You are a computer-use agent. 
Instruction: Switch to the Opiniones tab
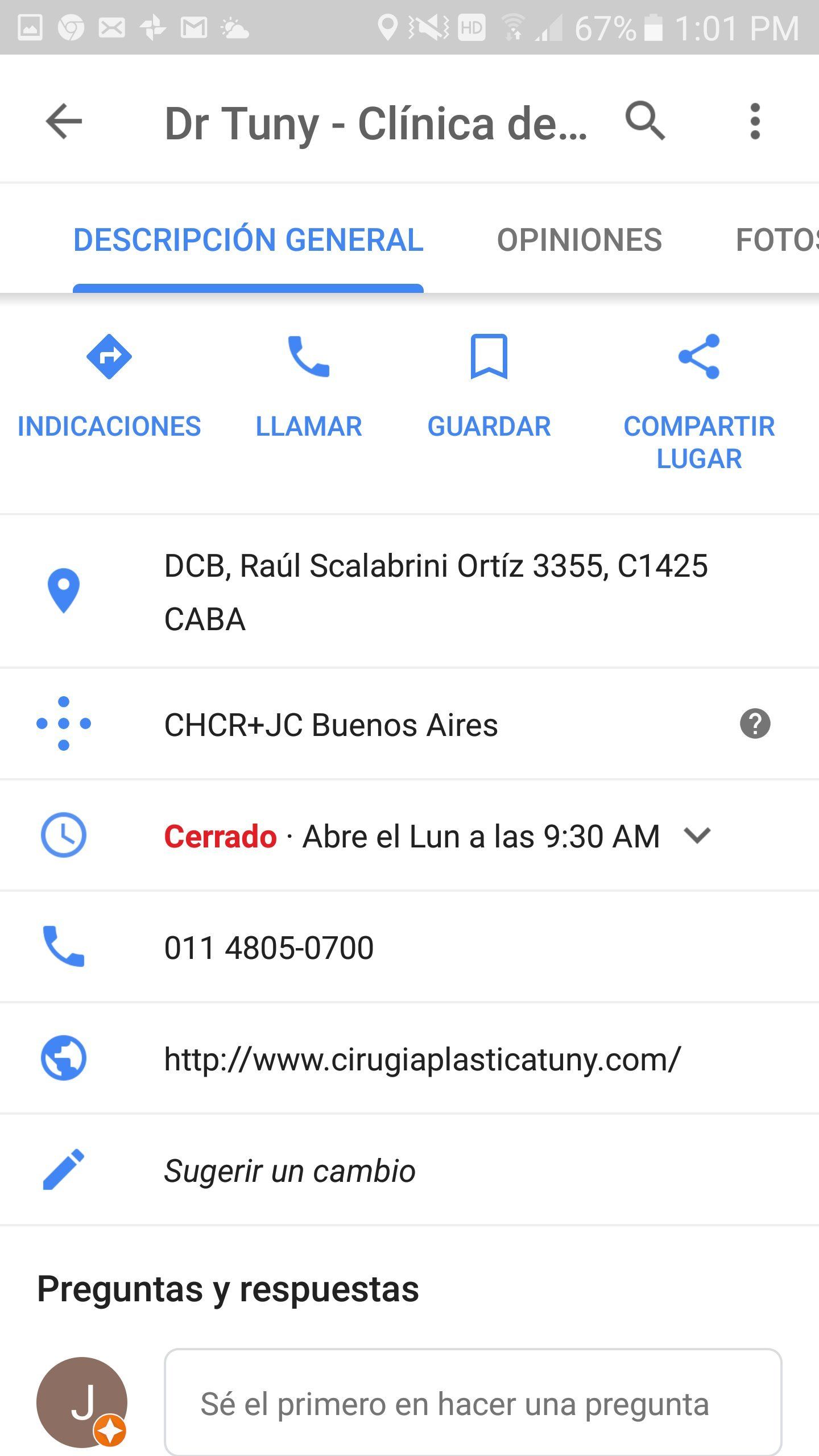pos(580,239)
